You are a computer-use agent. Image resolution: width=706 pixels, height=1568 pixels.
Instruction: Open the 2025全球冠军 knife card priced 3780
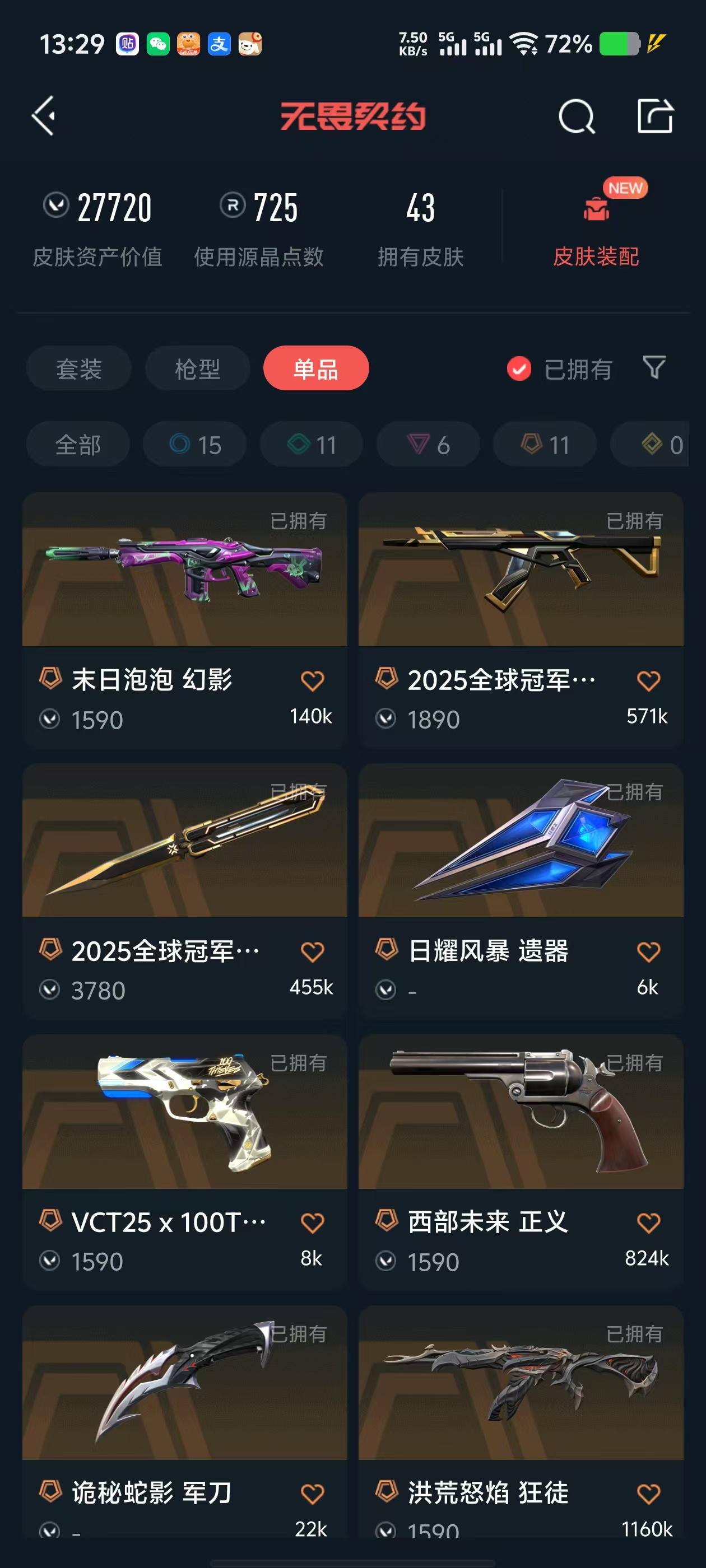pyautogui.click(x=184, y=890)
